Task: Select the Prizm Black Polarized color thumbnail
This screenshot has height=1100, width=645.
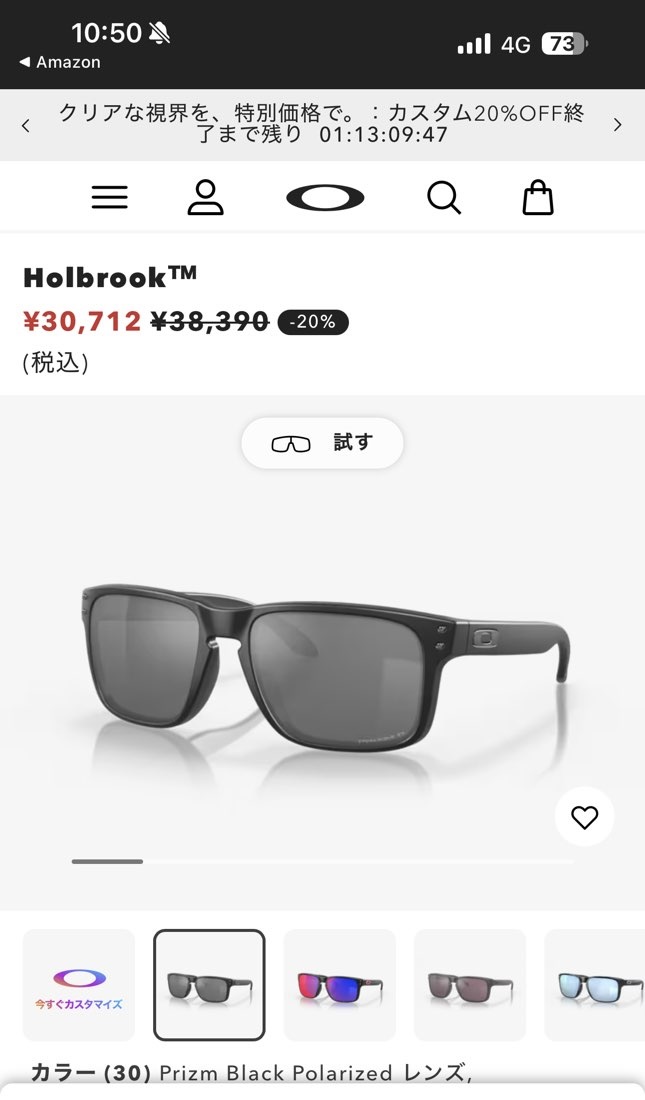Action: (x=209, y=985)
